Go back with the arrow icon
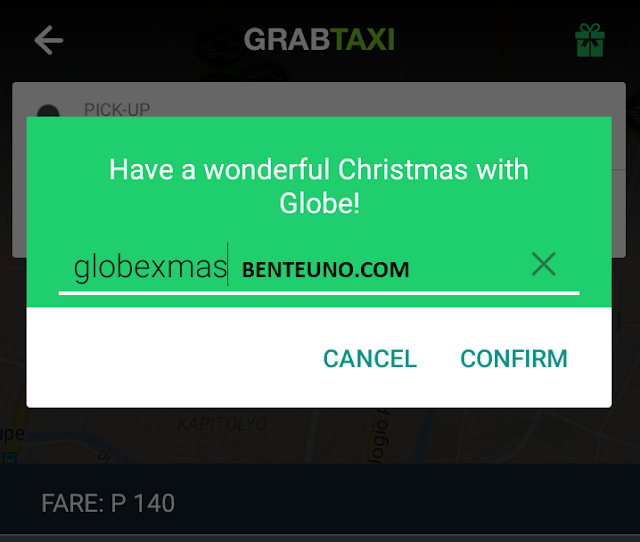The image size is (640, 542). pyautogui.click(x=49, y=40)
